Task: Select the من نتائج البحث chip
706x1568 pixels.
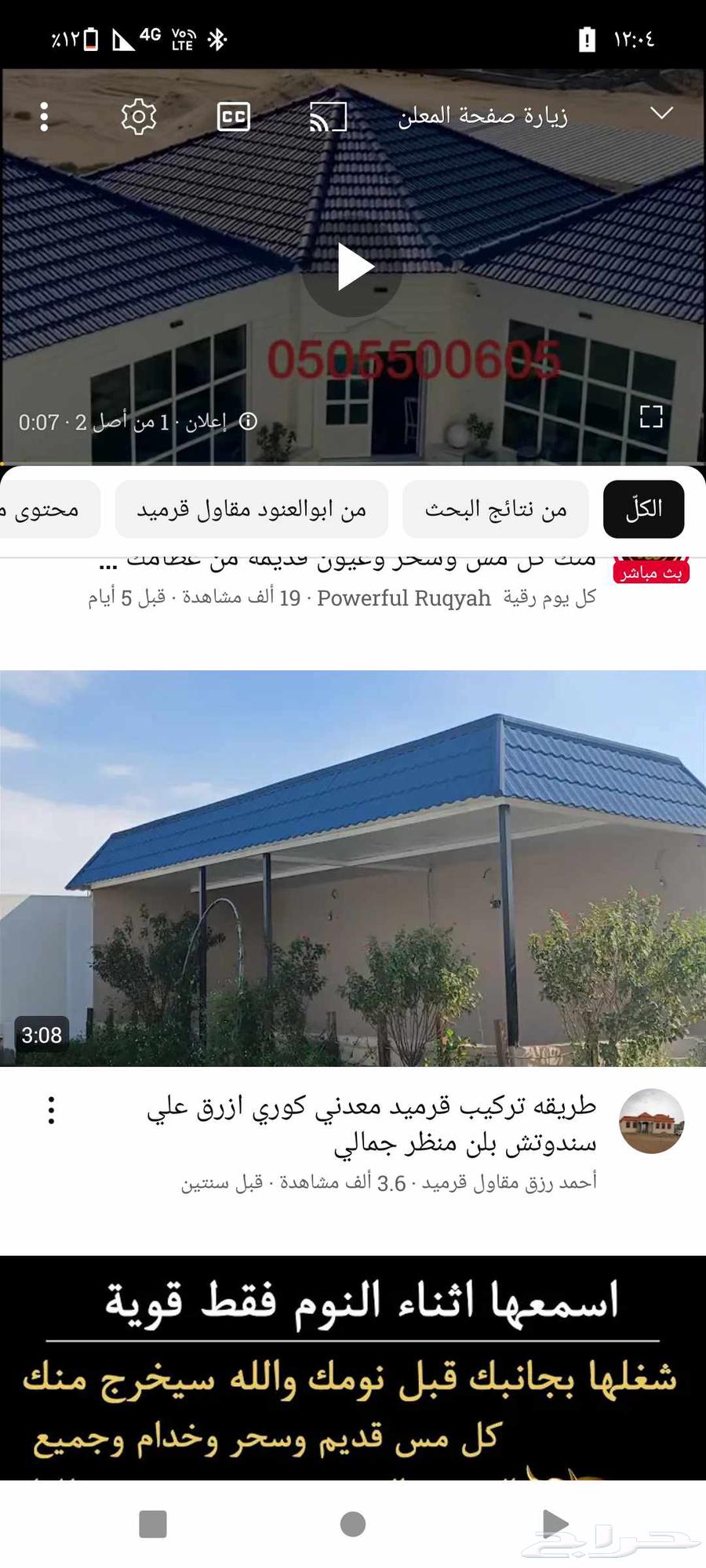Action: click(x=496, y=510)
